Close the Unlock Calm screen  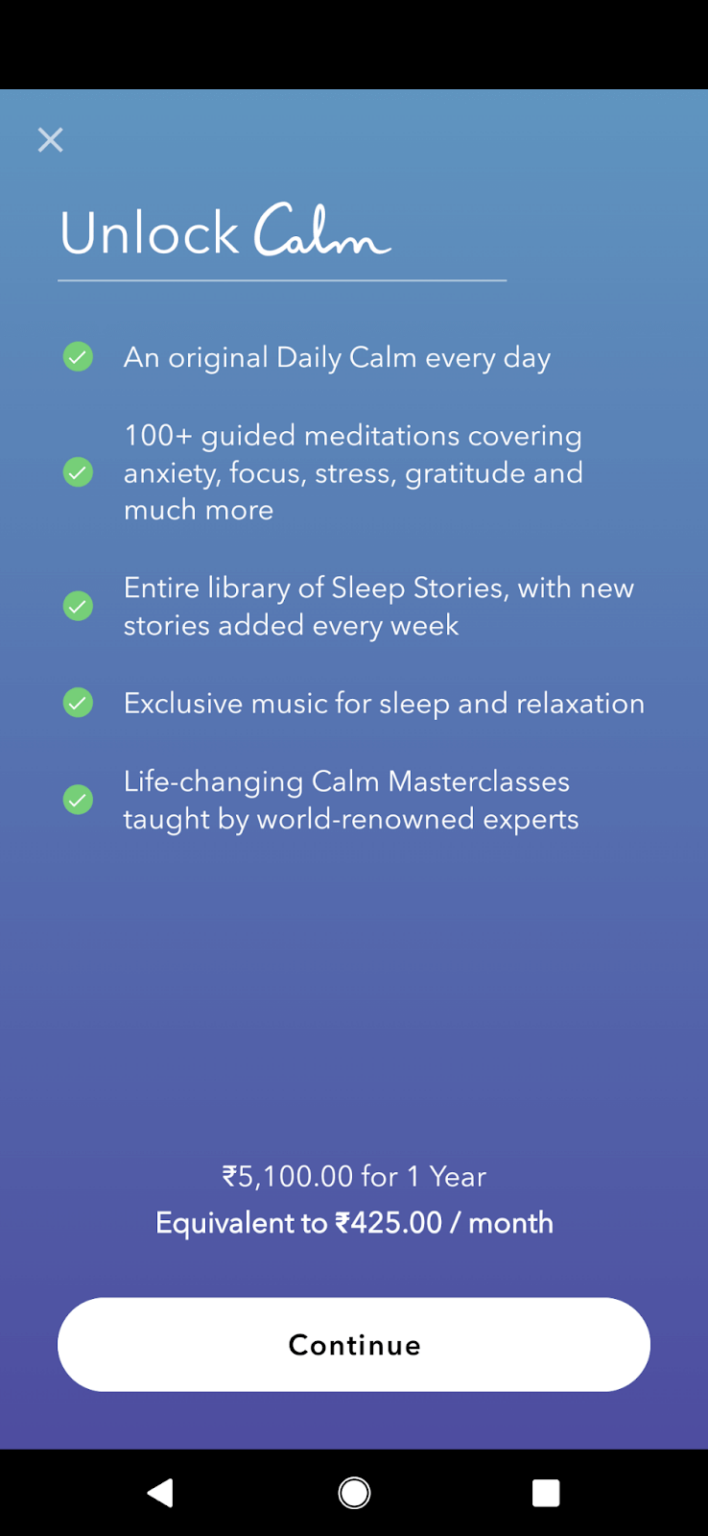(x=50, y=140)
